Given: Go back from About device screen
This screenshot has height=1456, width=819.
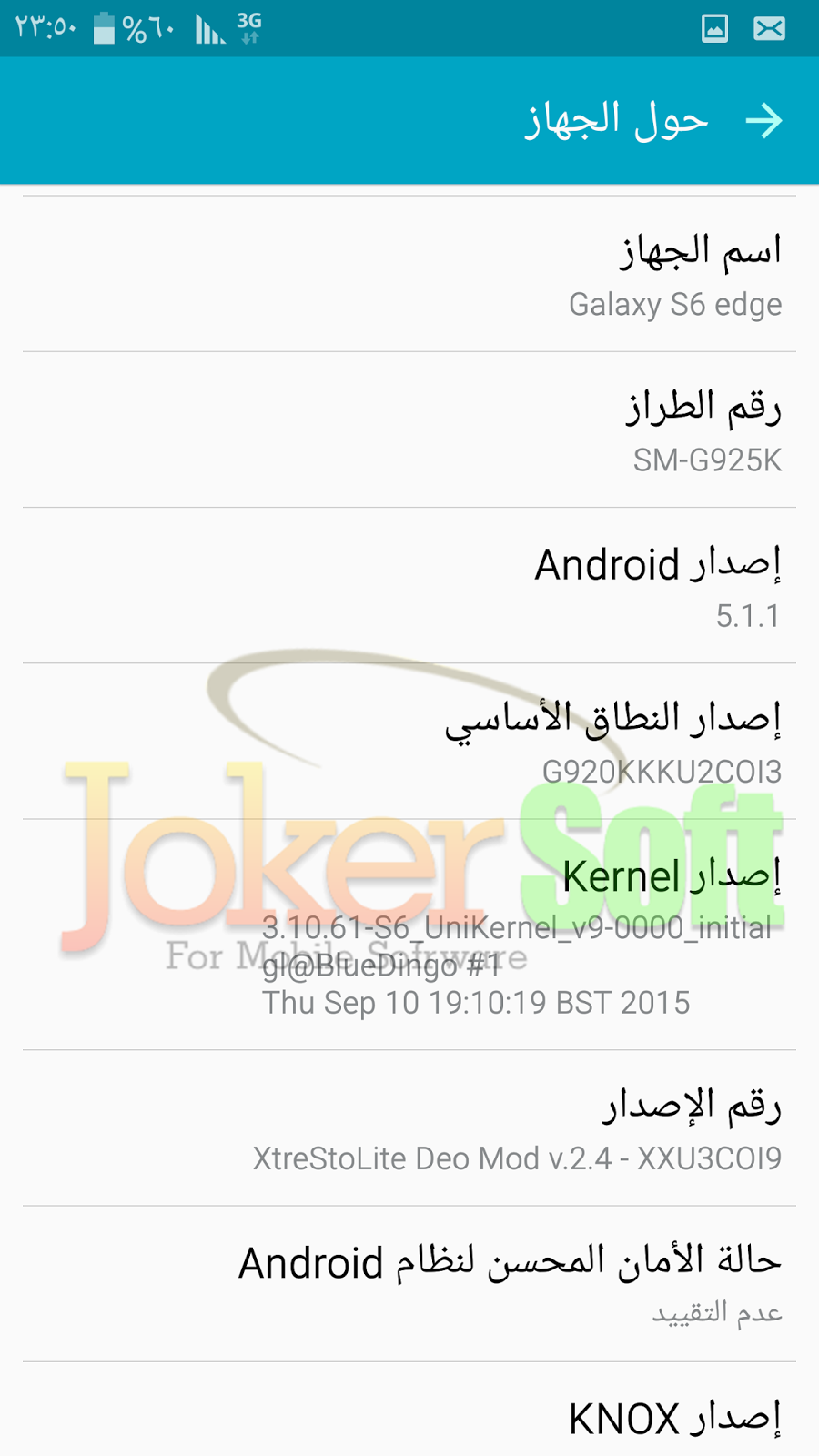Looking at the screenshot, I should pyautogui.click(x=763, y=121).
